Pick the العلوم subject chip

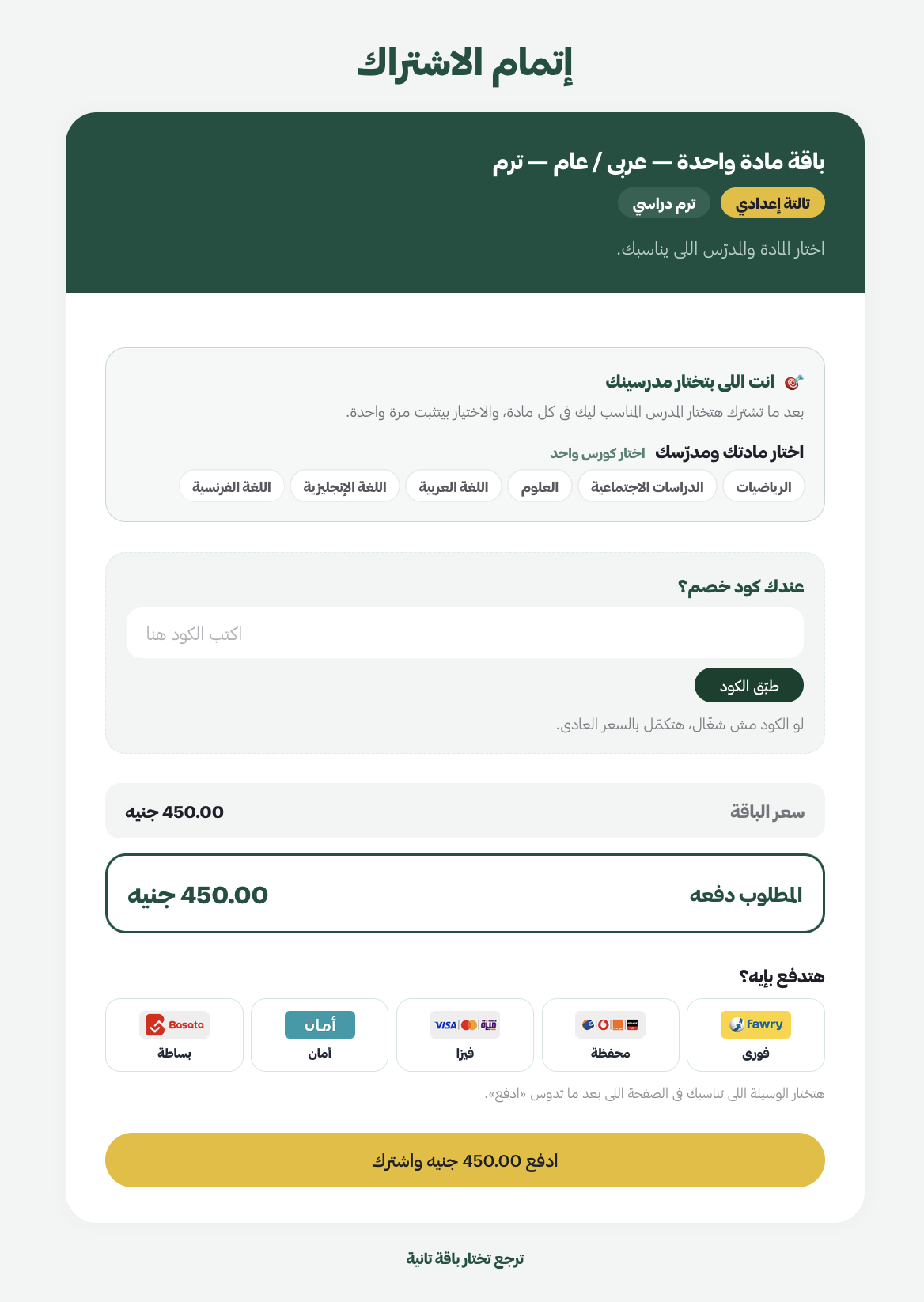pos(540,486)
